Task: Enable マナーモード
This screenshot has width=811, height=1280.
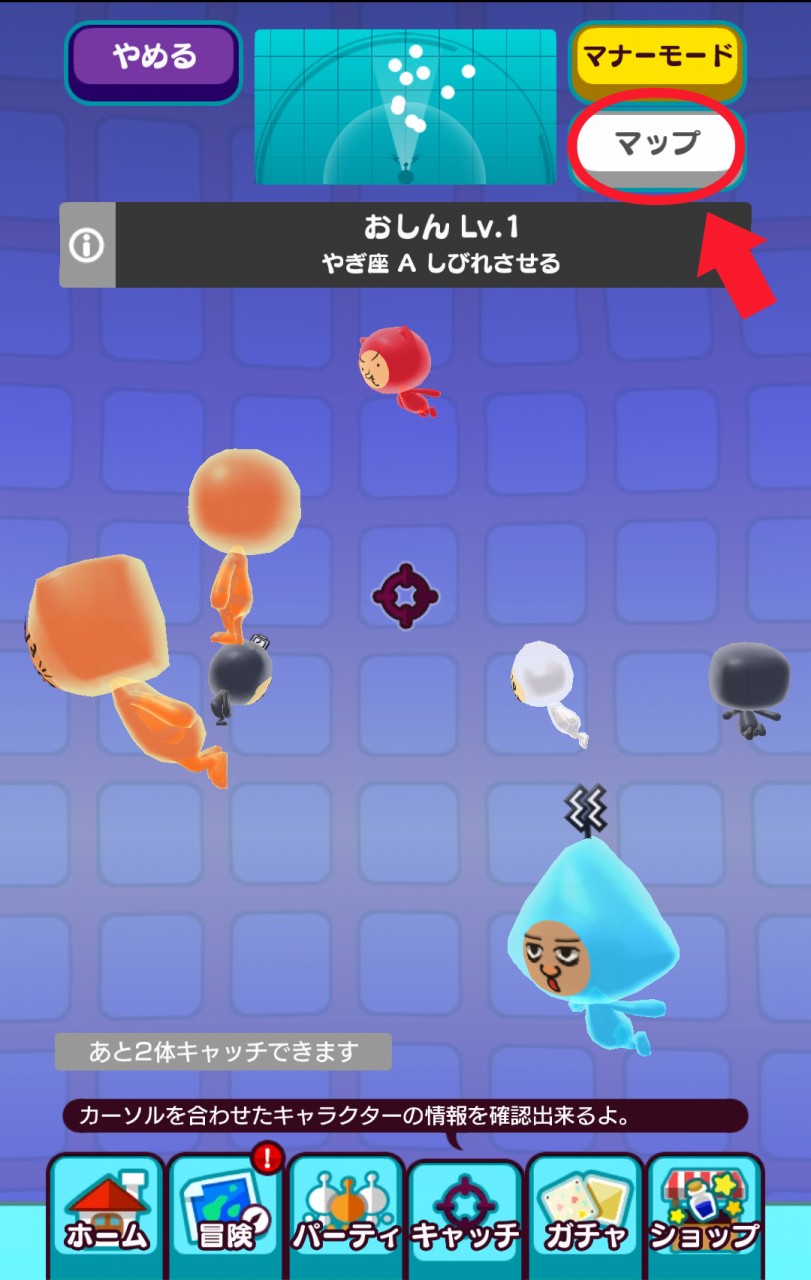Action: (658, 59)
